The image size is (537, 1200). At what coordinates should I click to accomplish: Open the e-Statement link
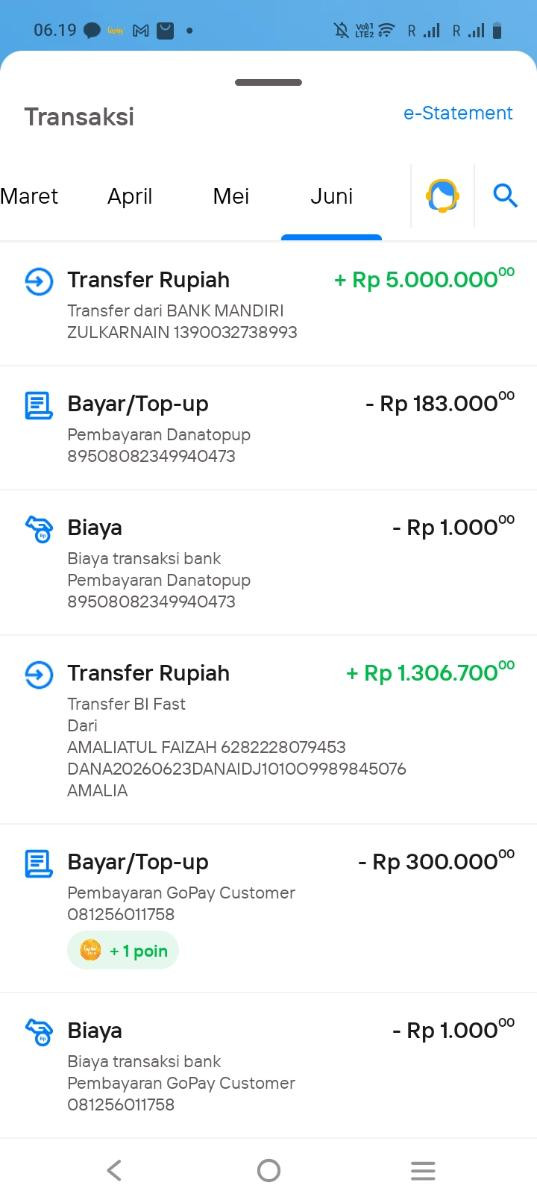[x=458, y=113]
